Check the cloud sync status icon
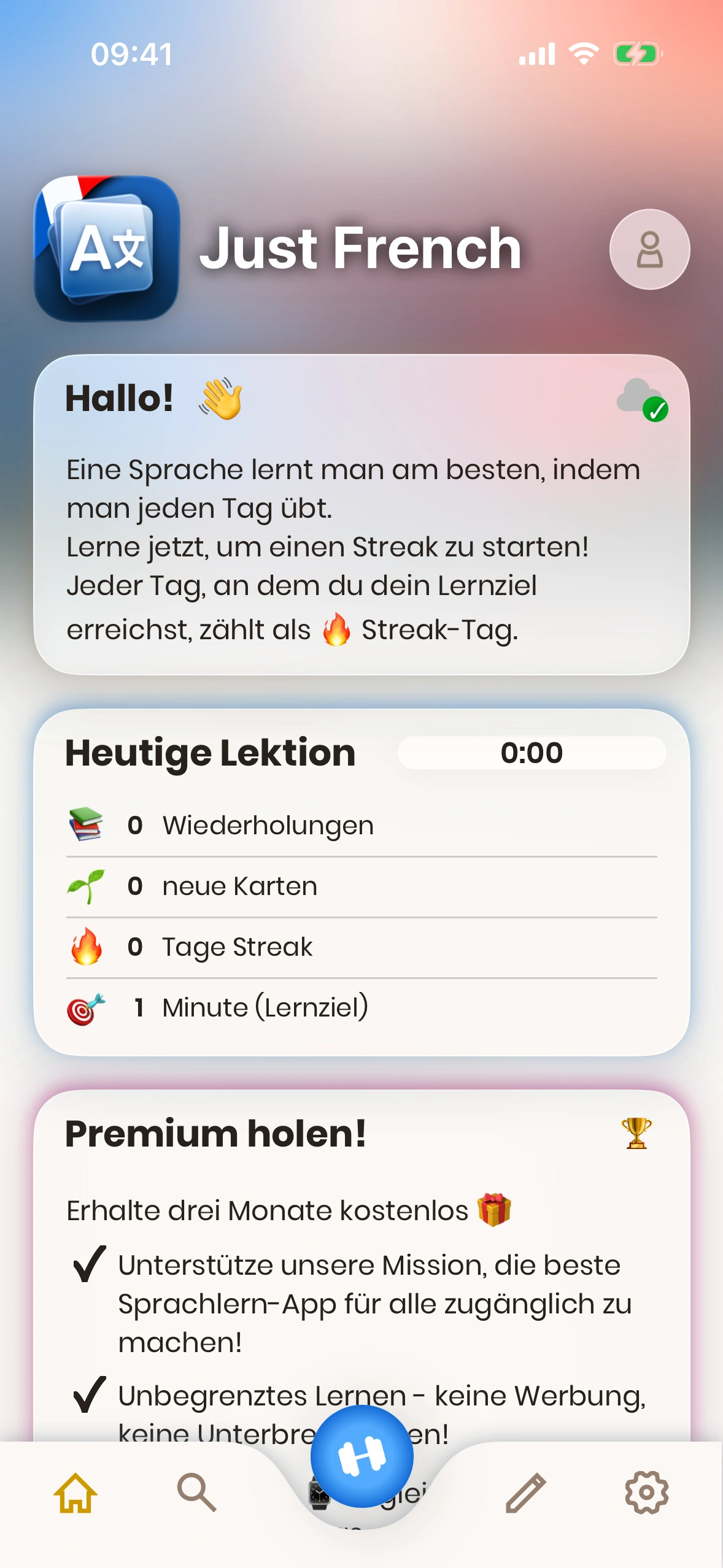 tap(641, 399)
